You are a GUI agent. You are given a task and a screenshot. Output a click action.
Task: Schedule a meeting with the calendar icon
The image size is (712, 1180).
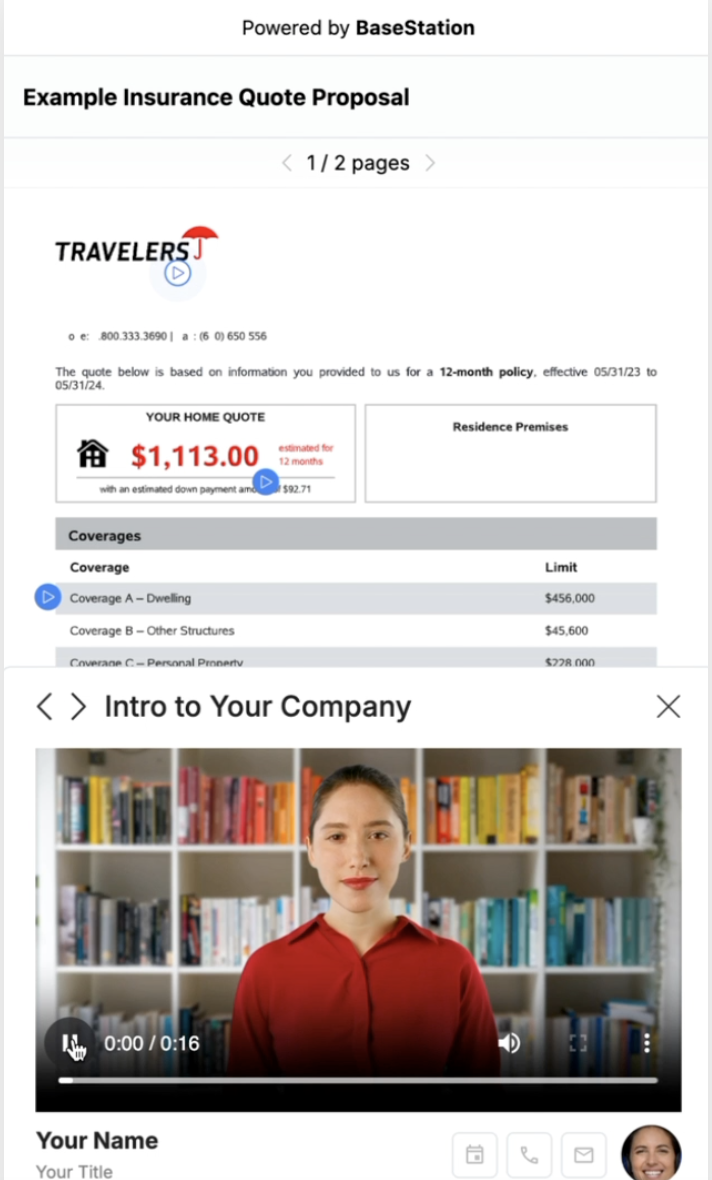click(475, 1155)
